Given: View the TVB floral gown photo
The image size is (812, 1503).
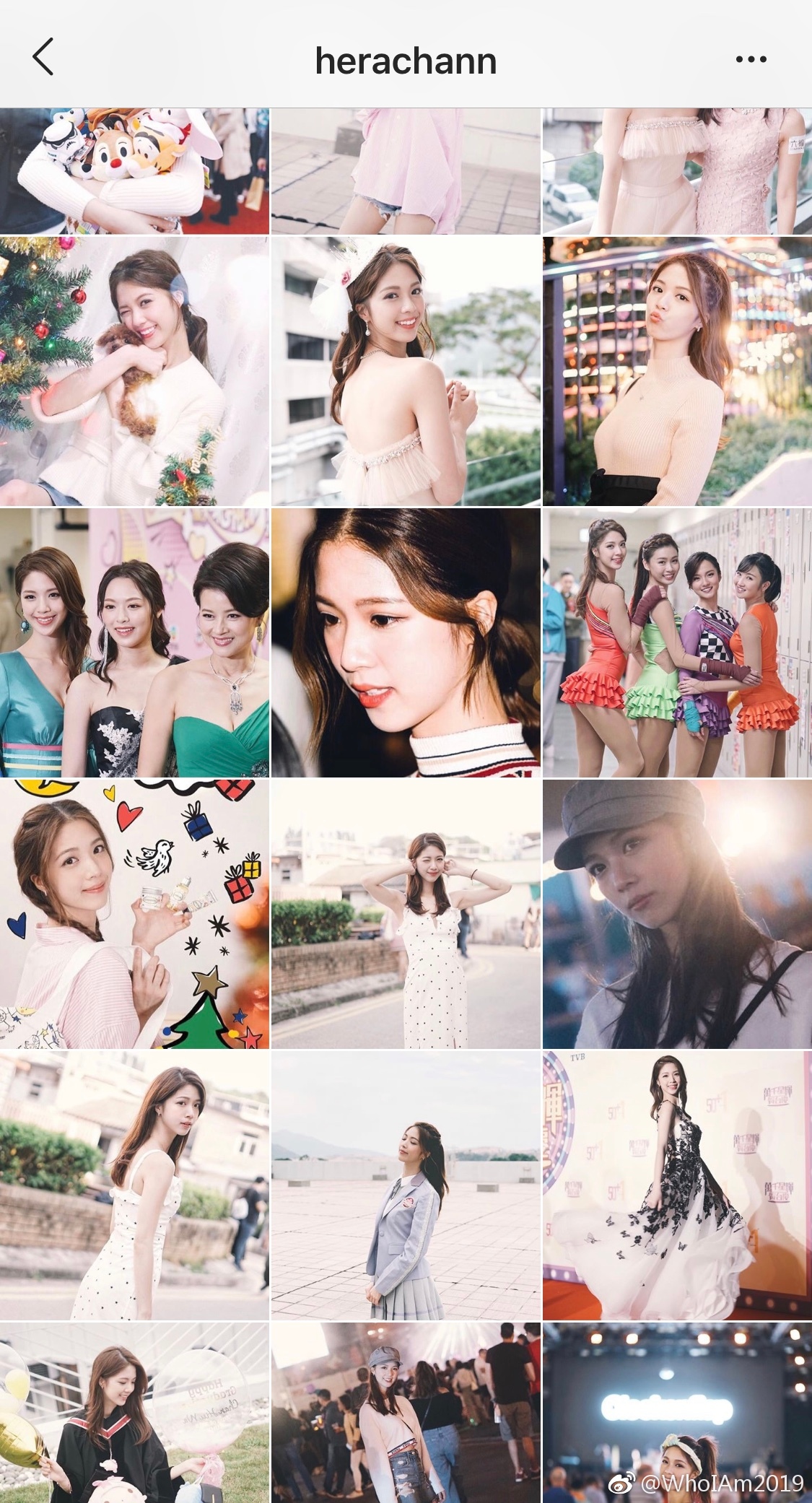Looking at the screenshot, I should tap(677, 1185).
